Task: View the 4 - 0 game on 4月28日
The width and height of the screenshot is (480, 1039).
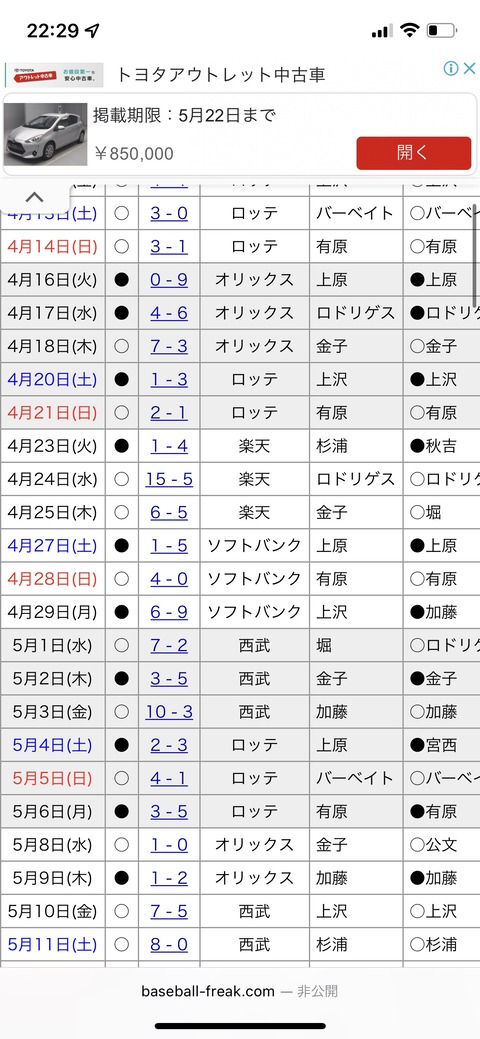Action: tap(169, 578)
